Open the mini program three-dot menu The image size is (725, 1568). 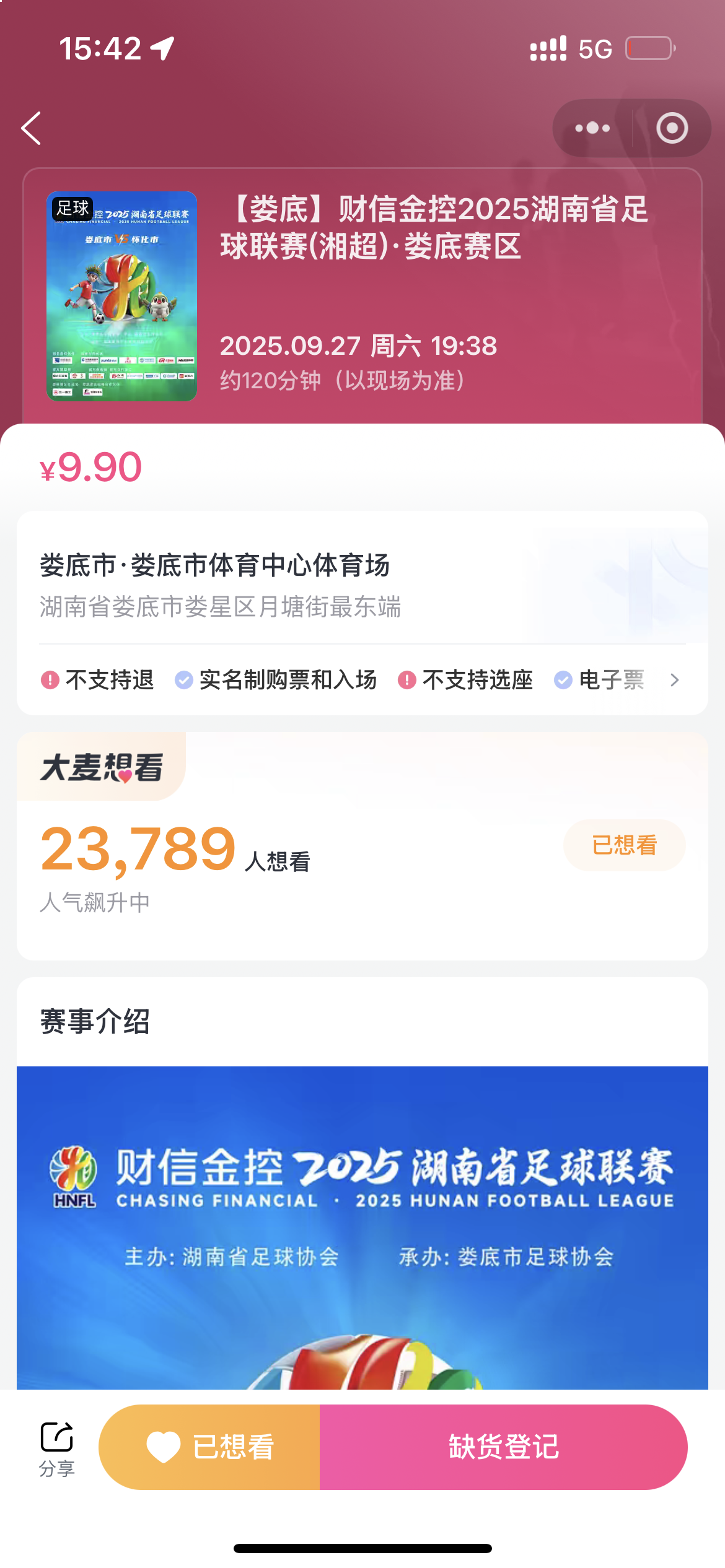pos(592,128)
